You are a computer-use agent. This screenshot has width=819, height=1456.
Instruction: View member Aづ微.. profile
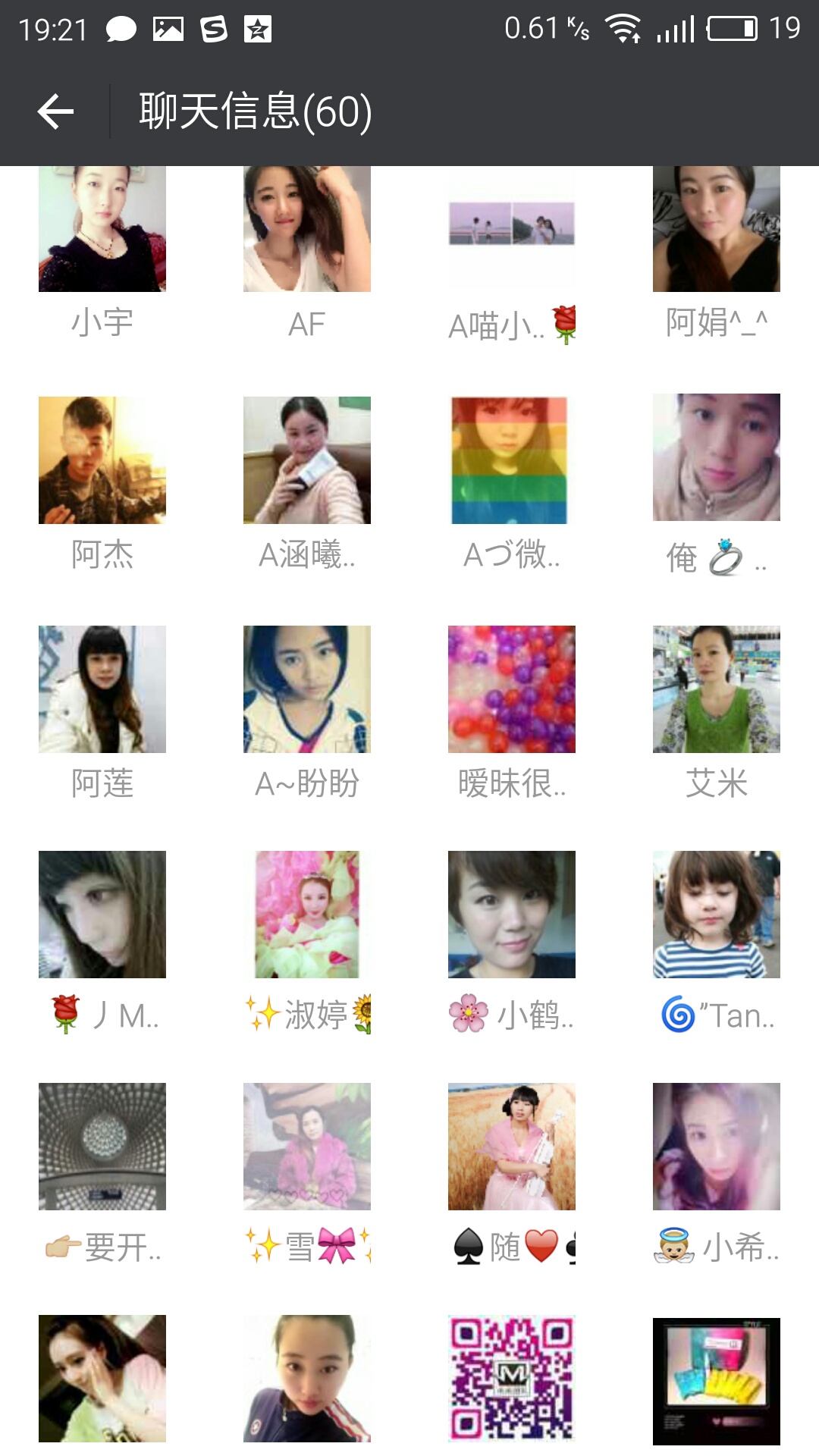coord(512,460)
